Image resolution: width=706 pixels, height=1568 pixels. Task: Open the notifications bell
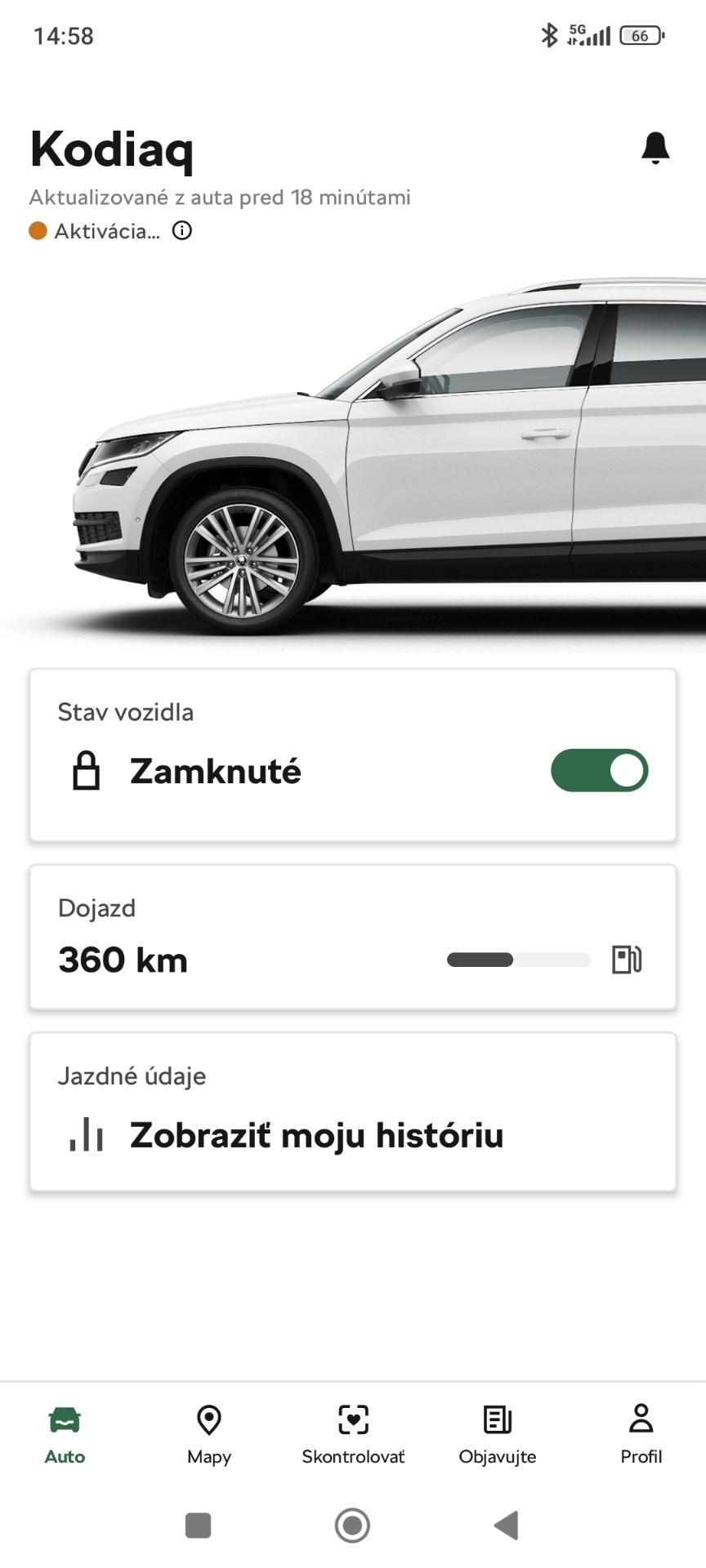[655, 148]
